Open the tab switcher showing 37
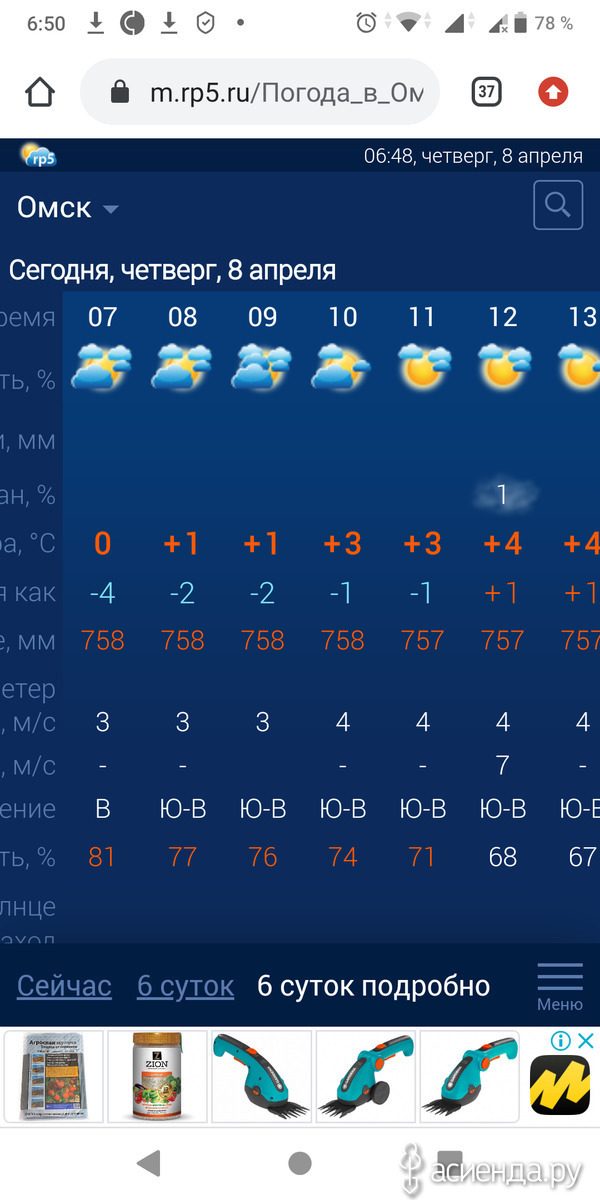 (486, 93)
